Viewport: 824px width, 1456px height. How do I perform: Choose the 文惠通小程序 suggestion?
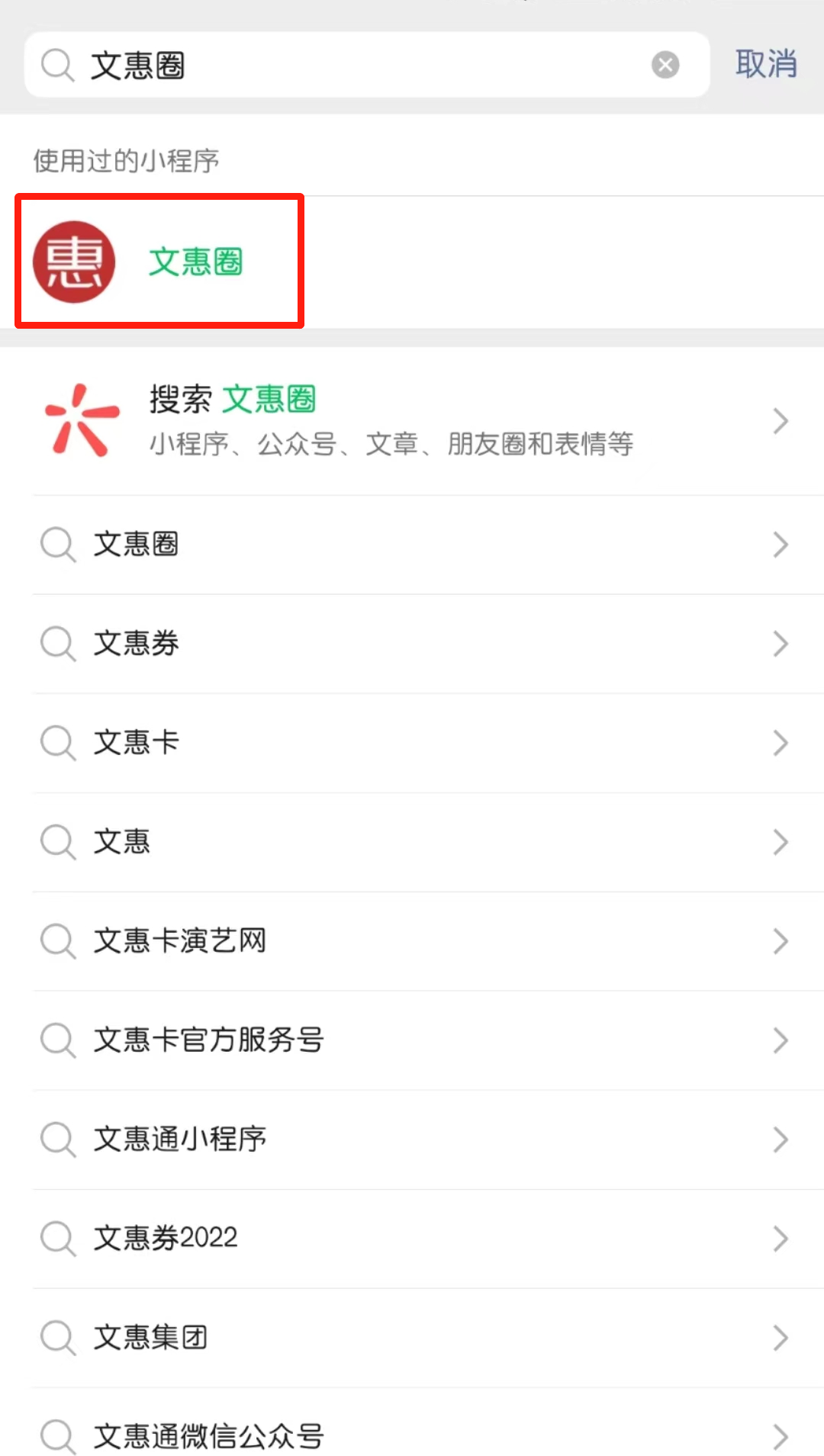pyautogui.click(x=412, y=1139)
